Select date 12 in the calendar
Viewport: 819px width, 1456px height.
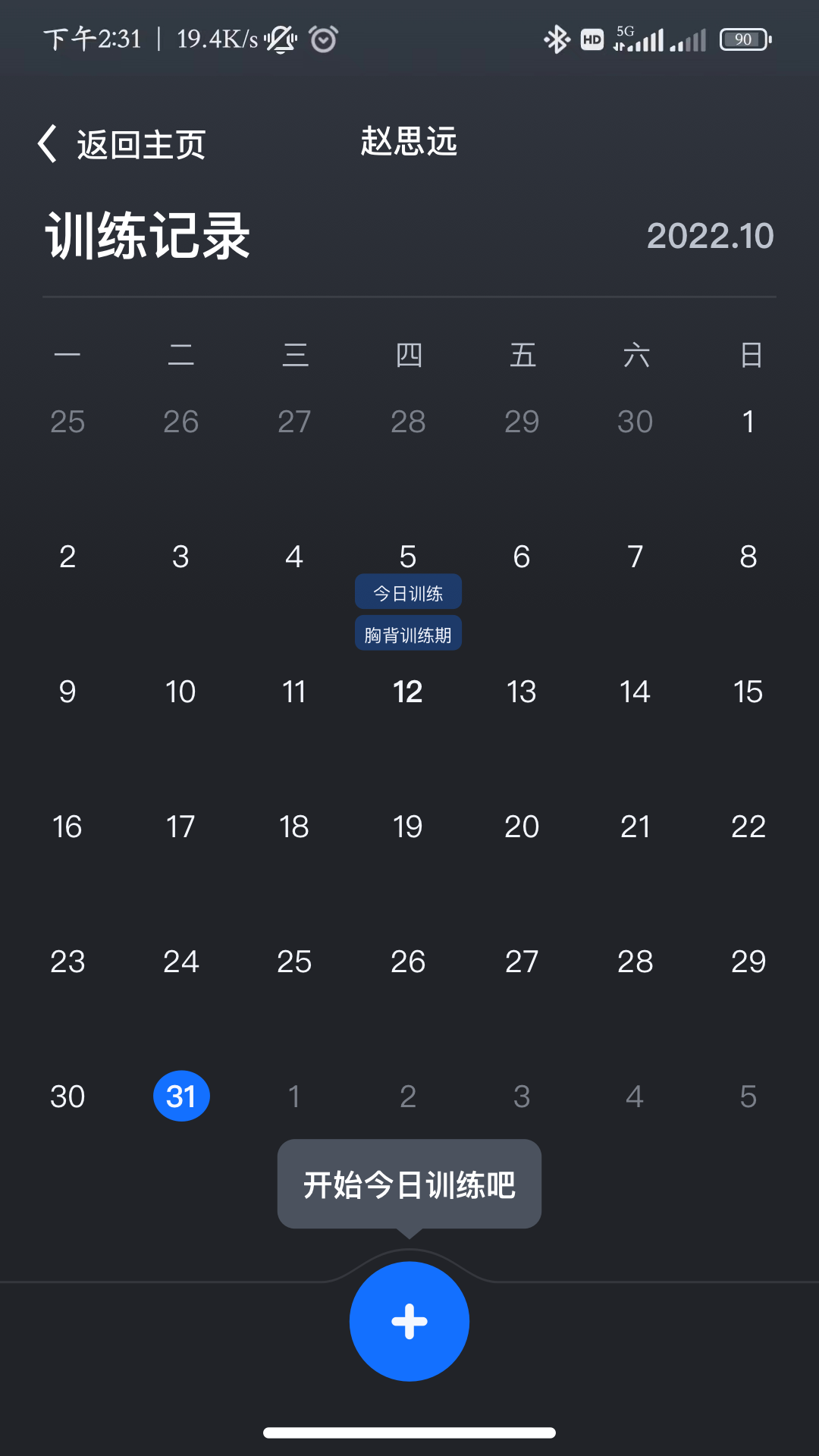408,691
